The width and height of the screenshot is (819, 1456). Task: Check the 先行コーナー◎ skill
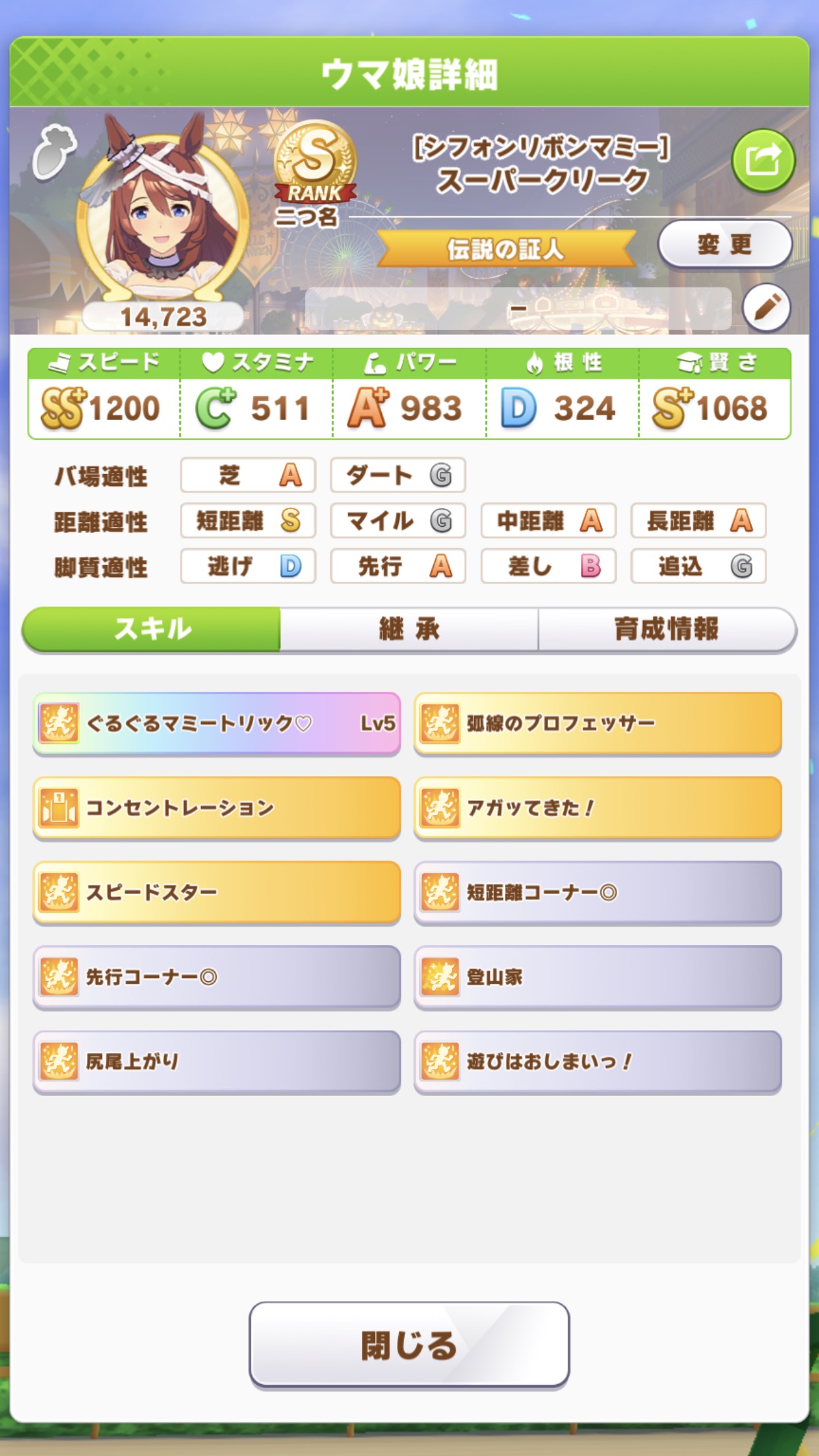point(216,977)
